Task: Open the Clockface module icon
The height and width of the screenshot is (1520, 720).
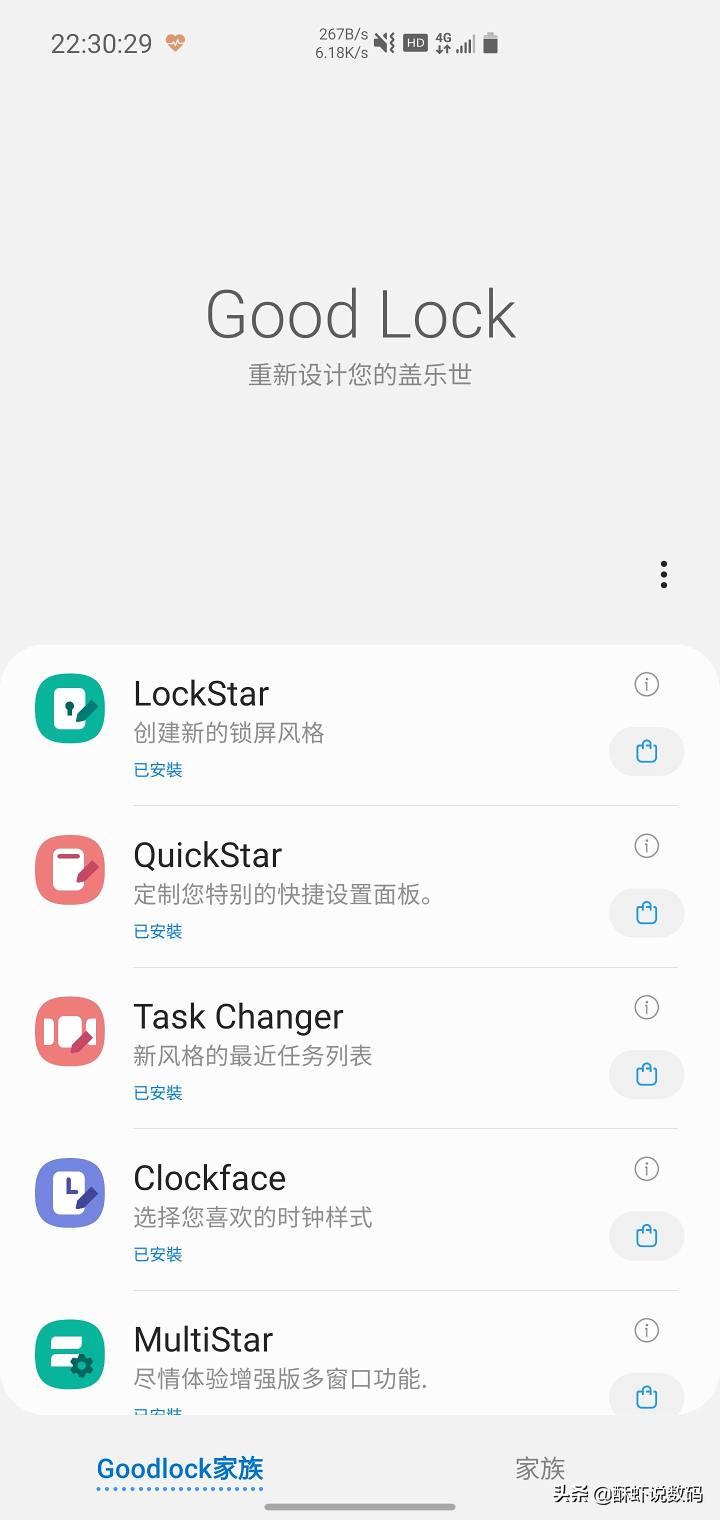Action: 69,1192
